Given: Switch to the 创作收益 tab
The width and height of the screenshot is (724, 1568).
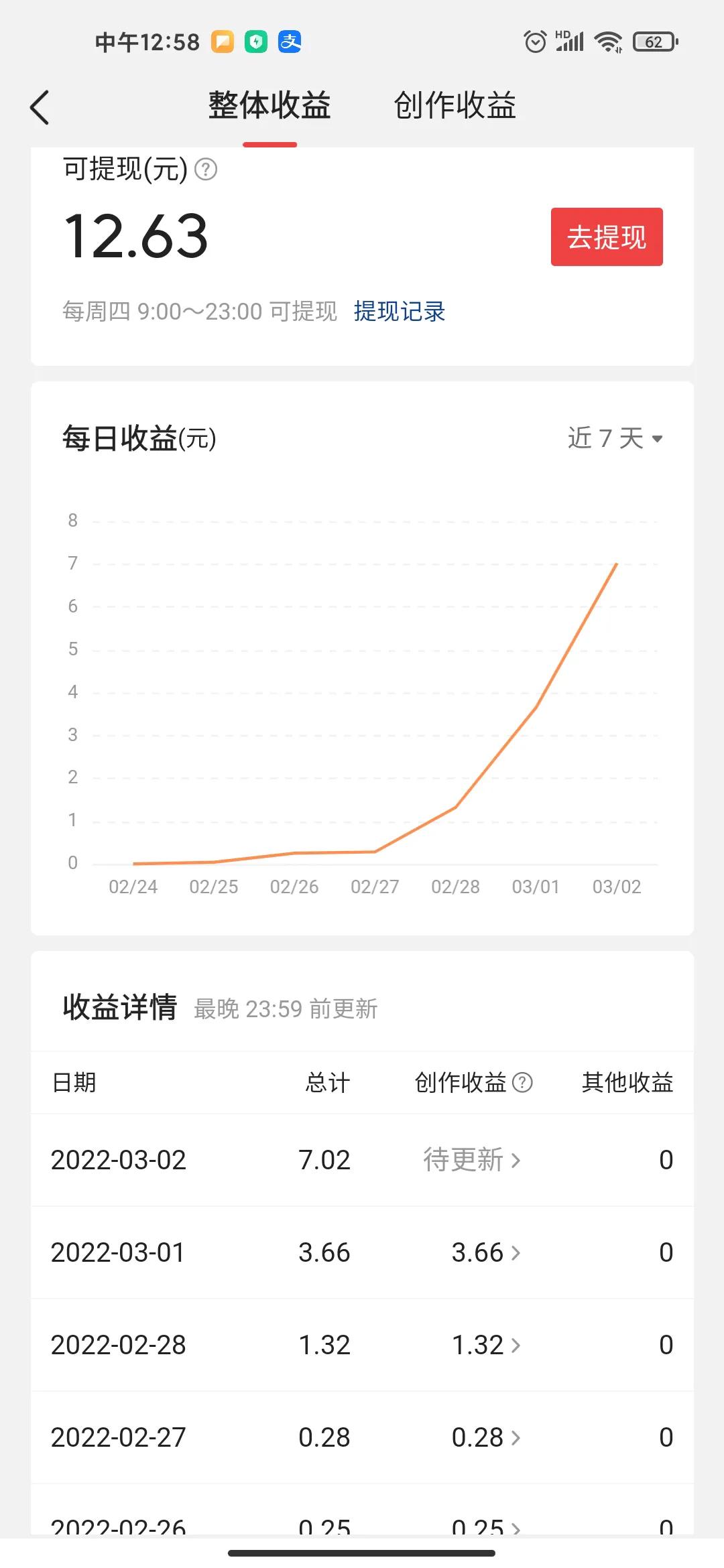Looking at the screenshot, I should 455,106.
